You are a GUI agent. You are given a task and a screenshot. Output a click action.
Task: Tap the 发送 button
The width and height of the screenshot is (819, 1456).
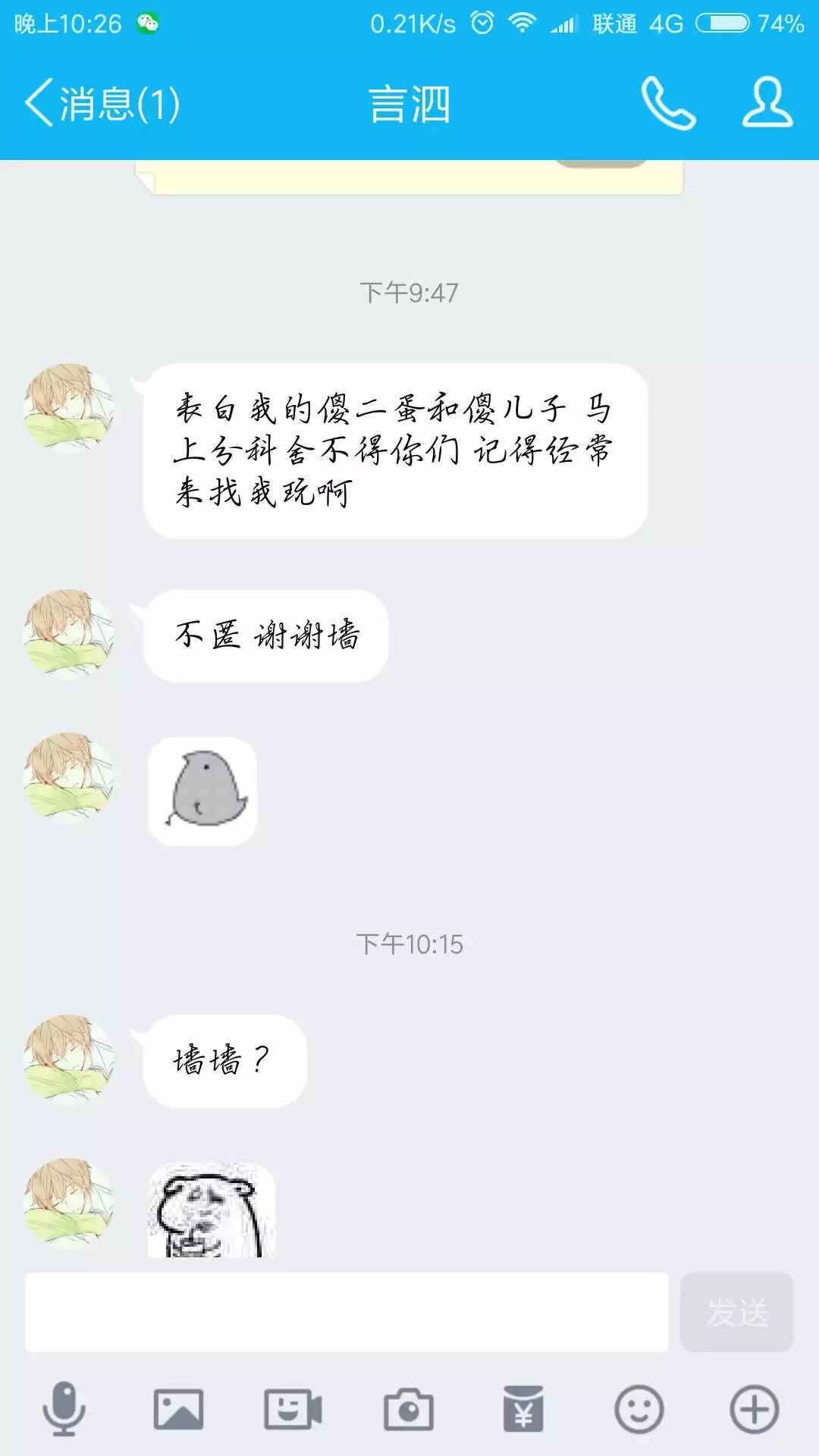coord(736,1312)
